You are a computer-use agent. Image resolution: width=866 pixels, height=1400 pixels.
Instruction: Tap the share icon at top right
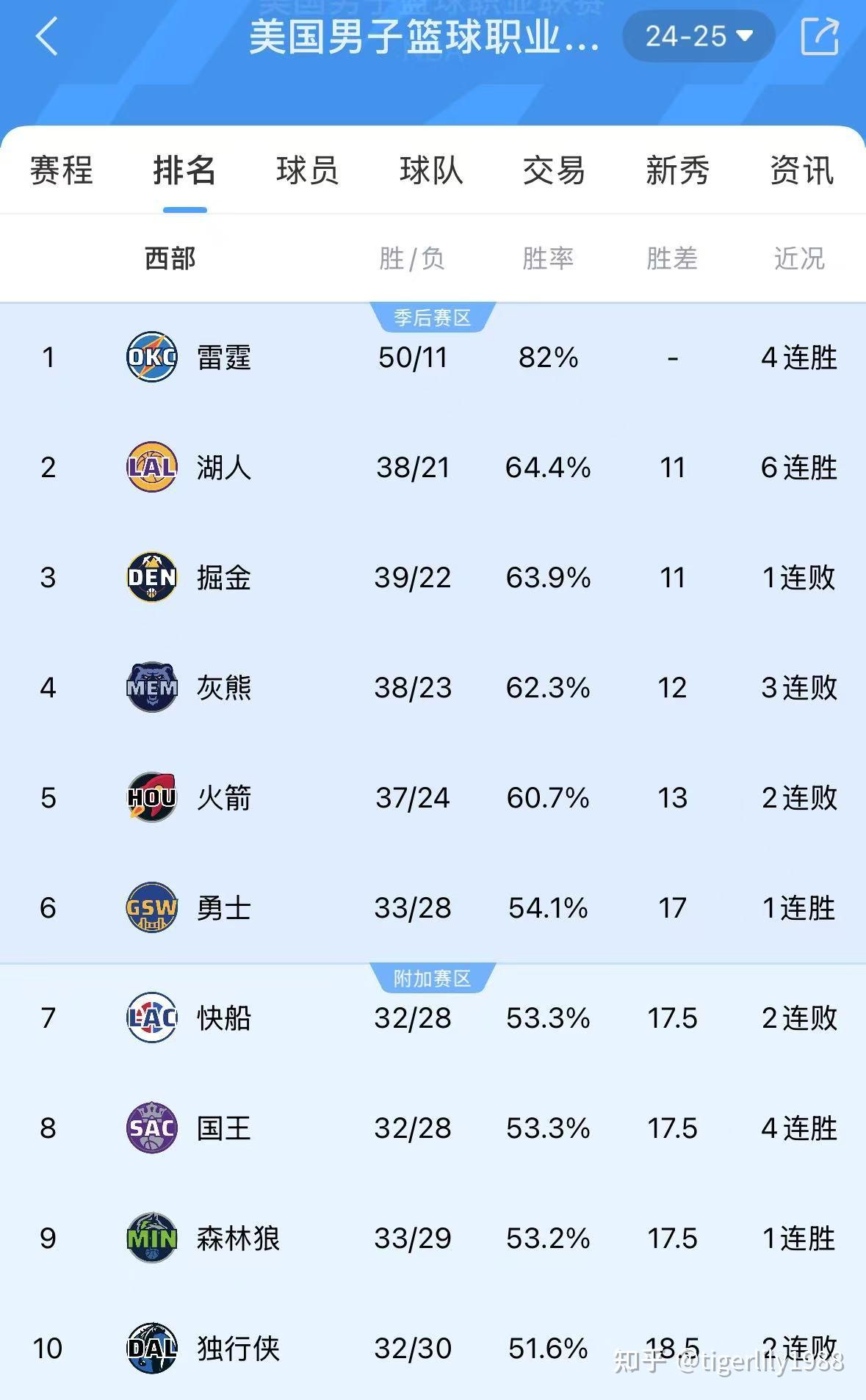coord(820,35)
